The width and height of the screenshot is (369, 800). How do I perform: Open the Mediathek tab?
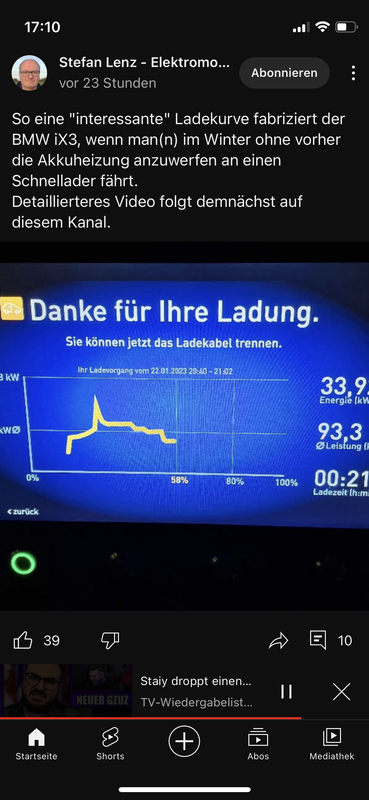332,745
